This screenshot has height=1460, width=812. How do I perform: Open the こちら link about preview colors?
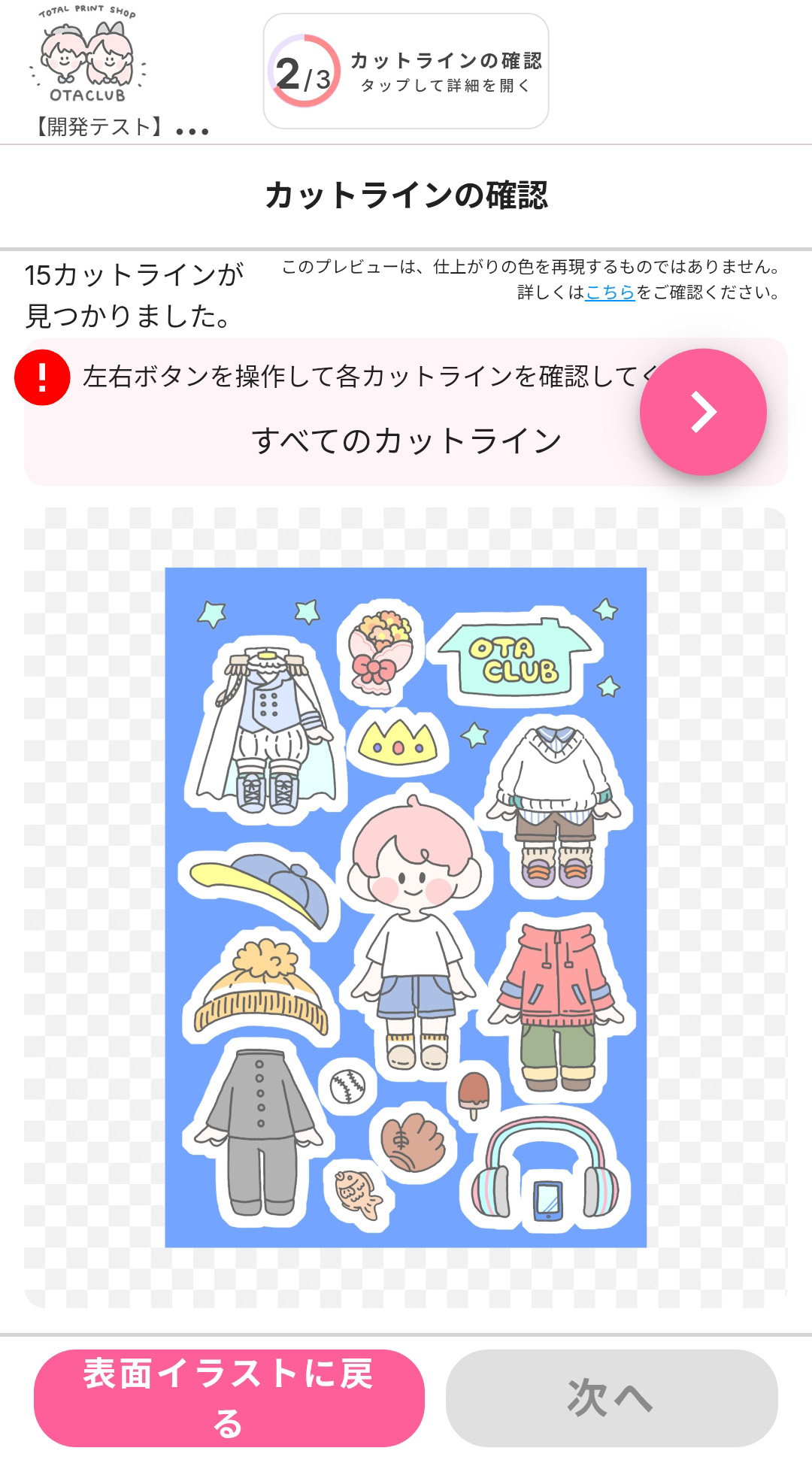pyautogui.click(x=610, y=292)
